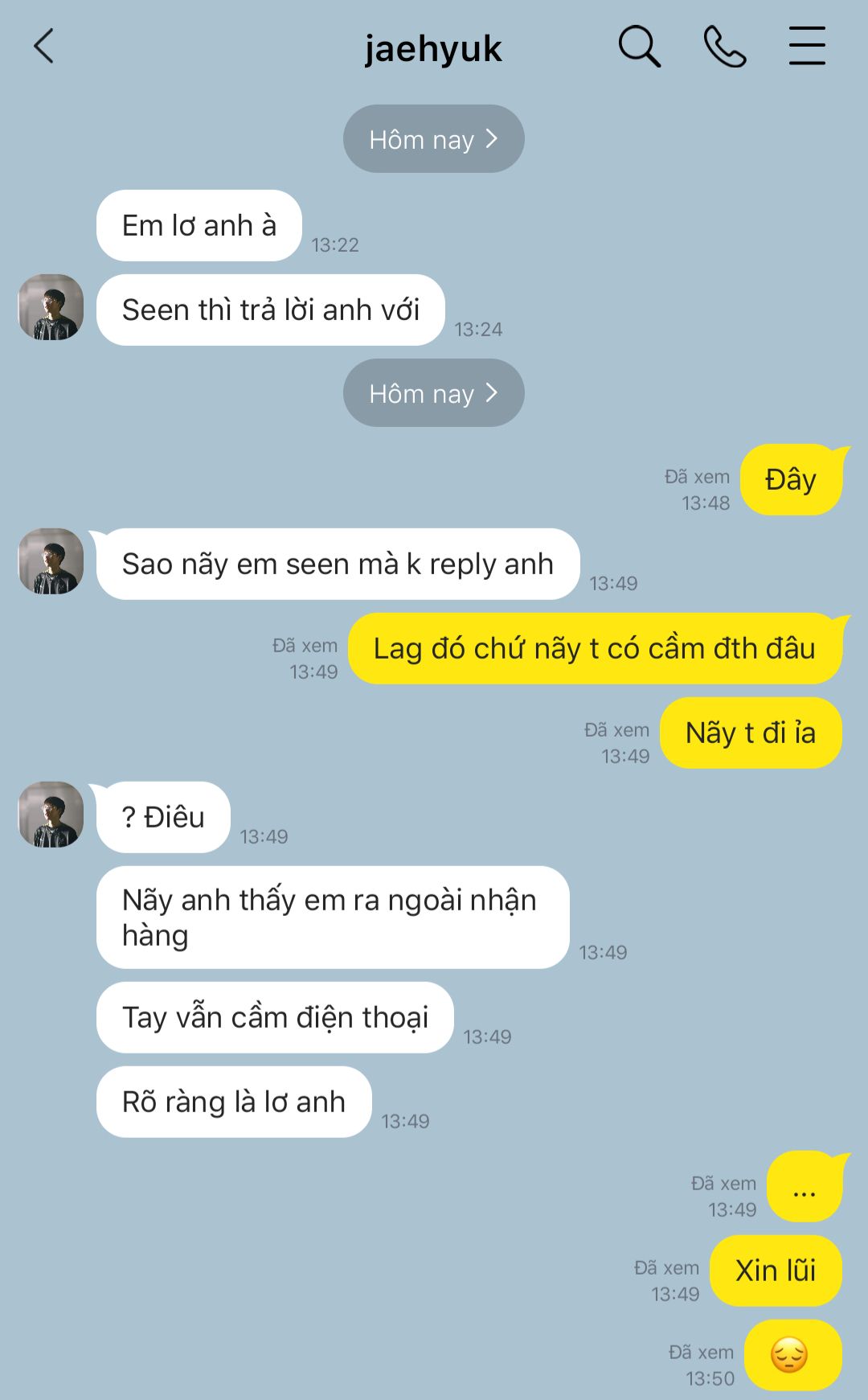868x1400 pixels.
Task: Open the chat menu
Action: click(807, 46)
